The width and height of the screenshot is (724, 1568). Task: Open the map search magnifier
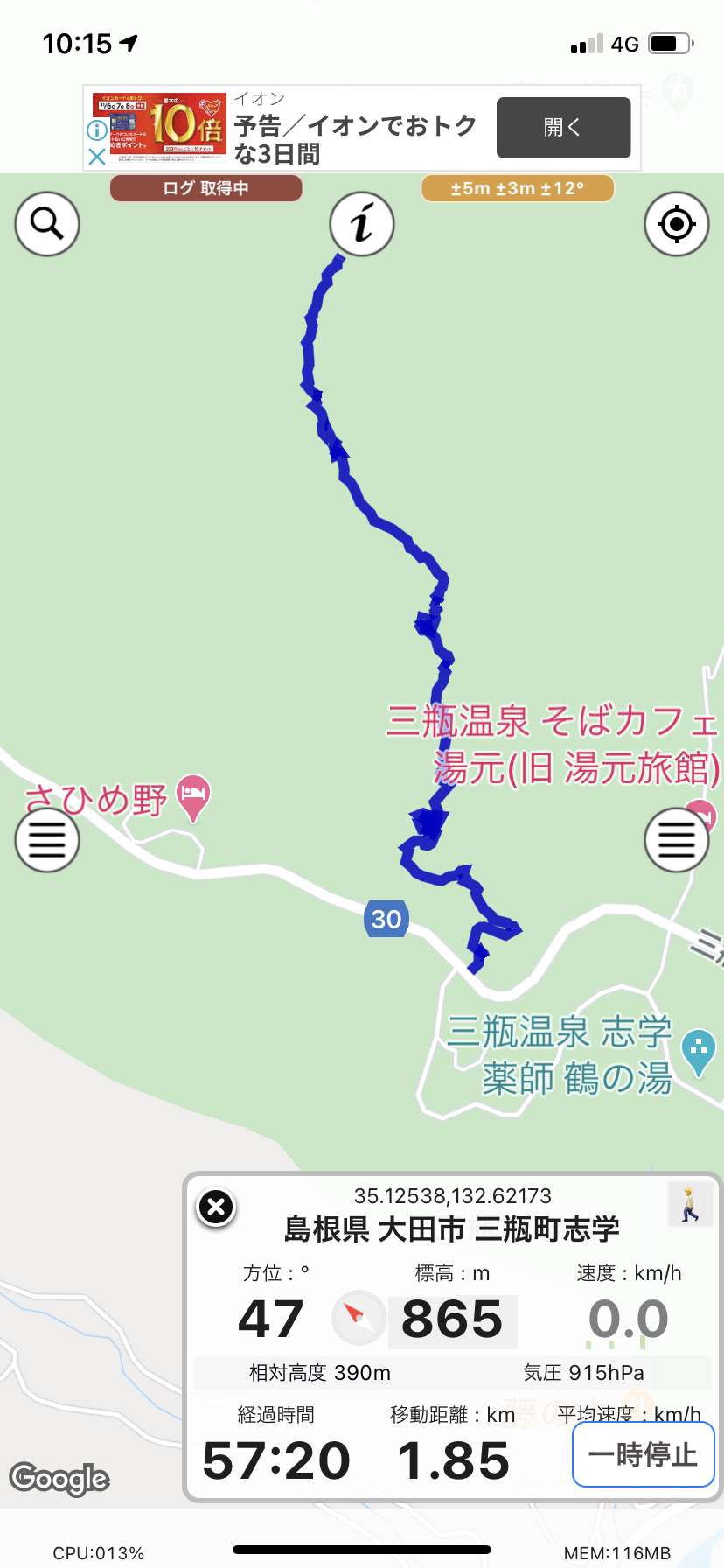click(47, 224)
